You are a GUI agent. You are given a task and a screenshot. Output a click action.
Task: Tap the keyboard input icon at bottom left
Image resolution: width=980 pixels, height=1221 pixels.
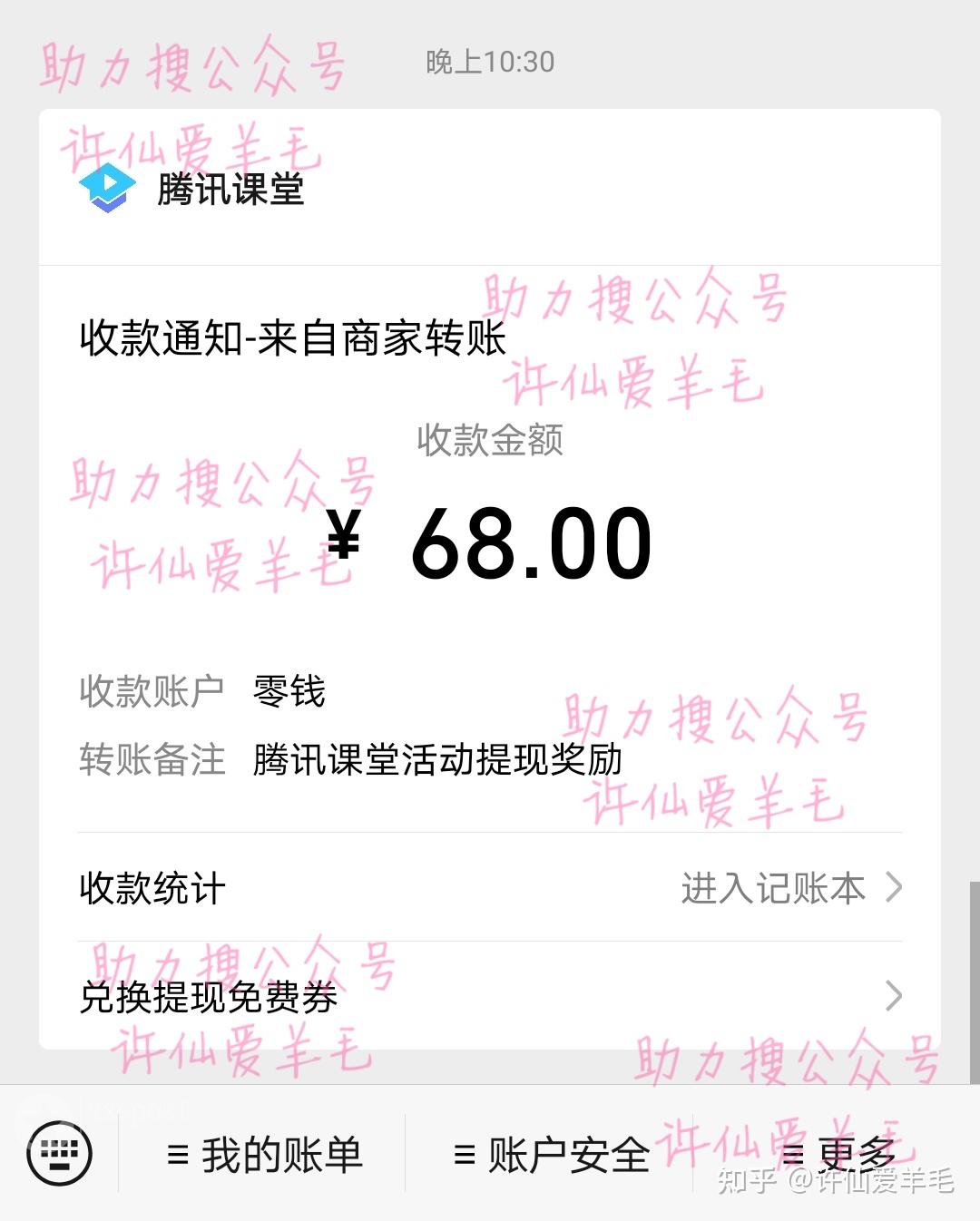[61, 1151]
